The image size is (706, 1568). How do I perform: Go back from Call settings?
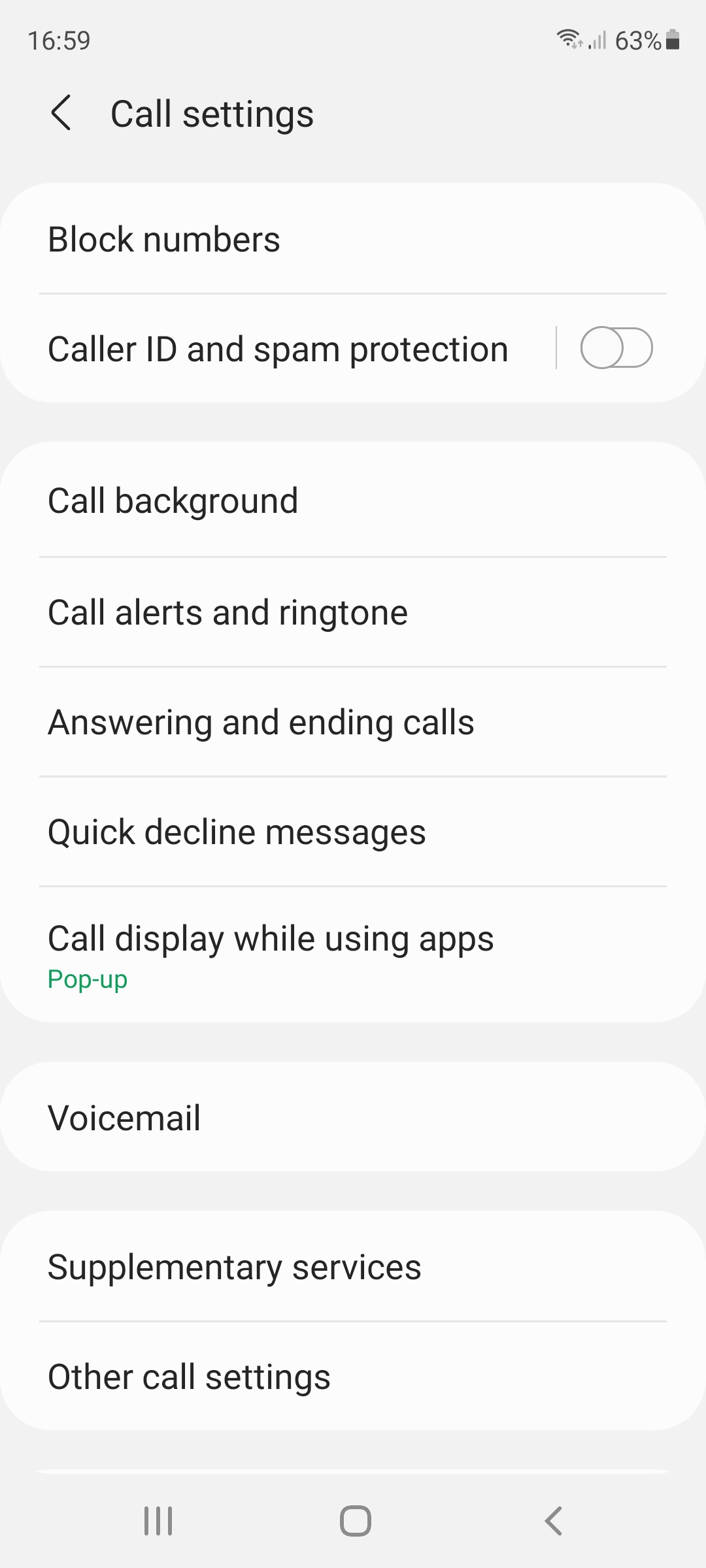pos(61,114)
